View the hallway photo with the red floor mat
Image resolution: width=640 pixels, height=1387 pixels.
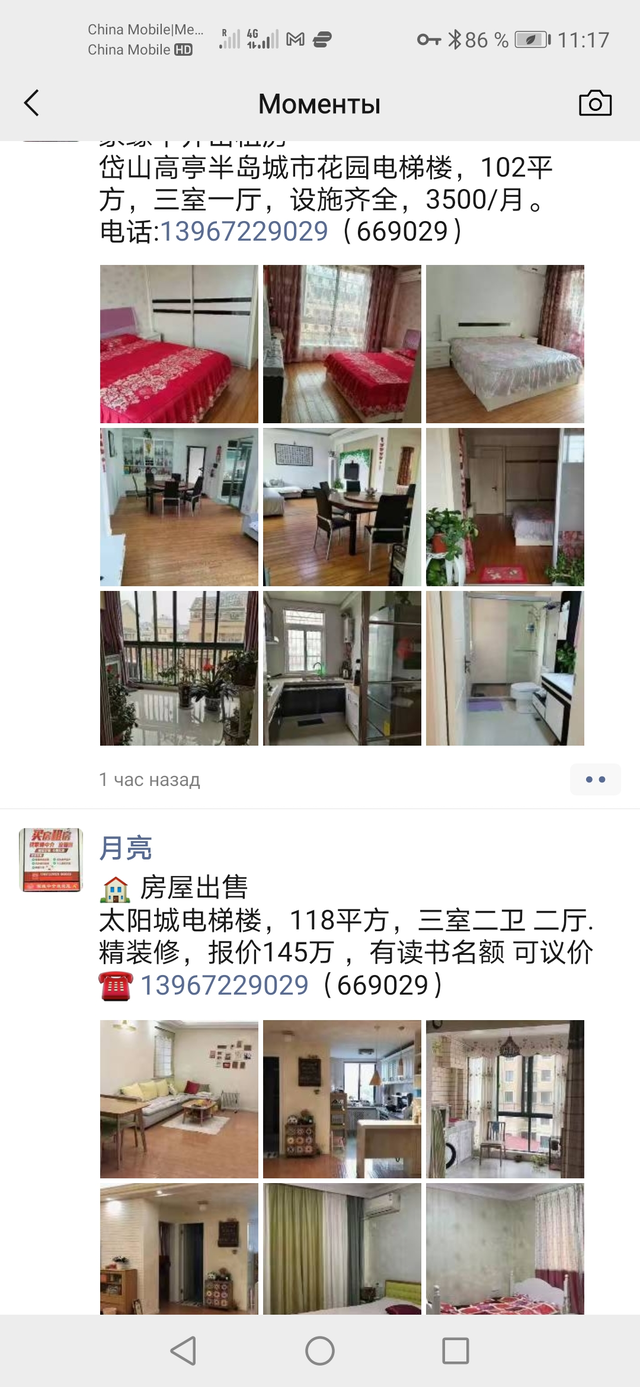coord(505,506)
